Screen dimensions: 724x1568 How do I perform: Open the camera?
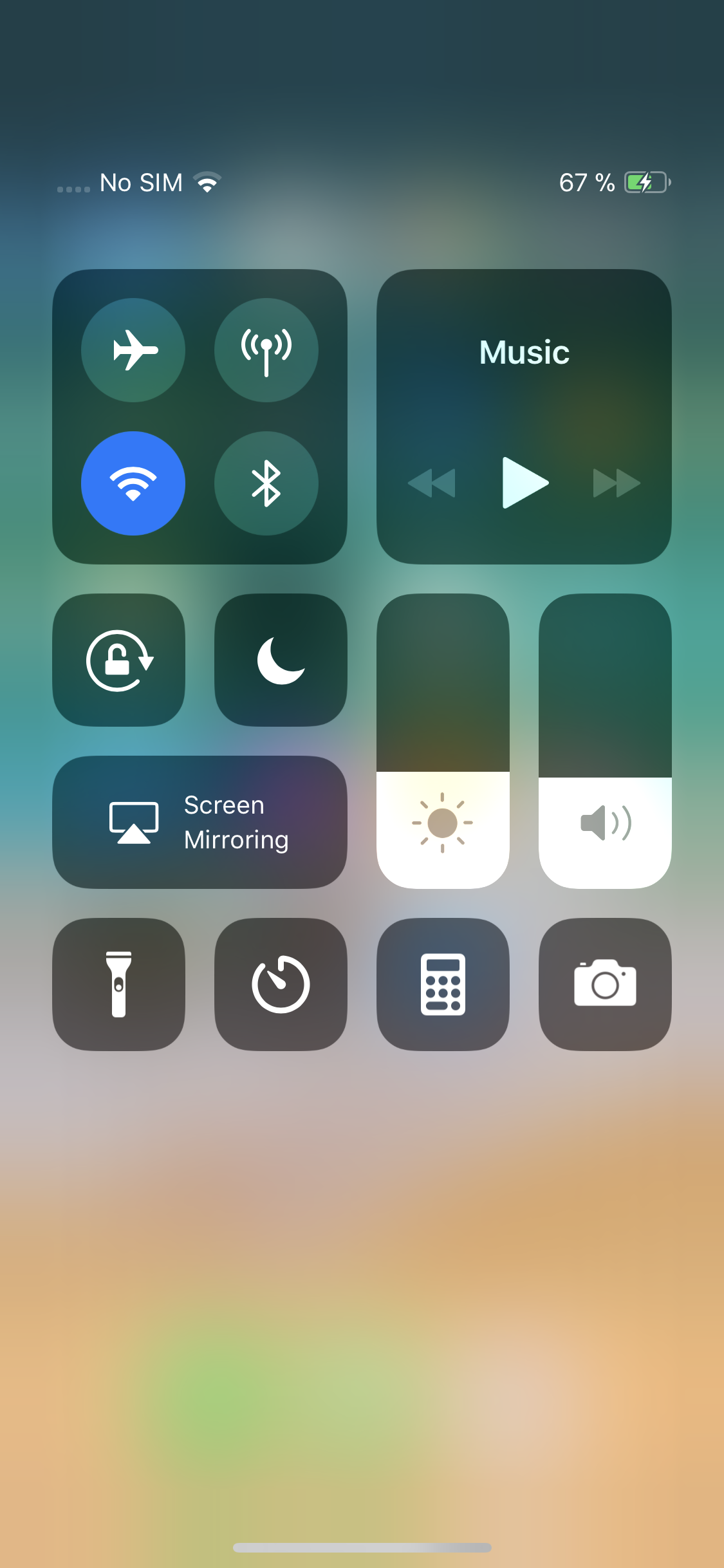click(x=605, y=985)
